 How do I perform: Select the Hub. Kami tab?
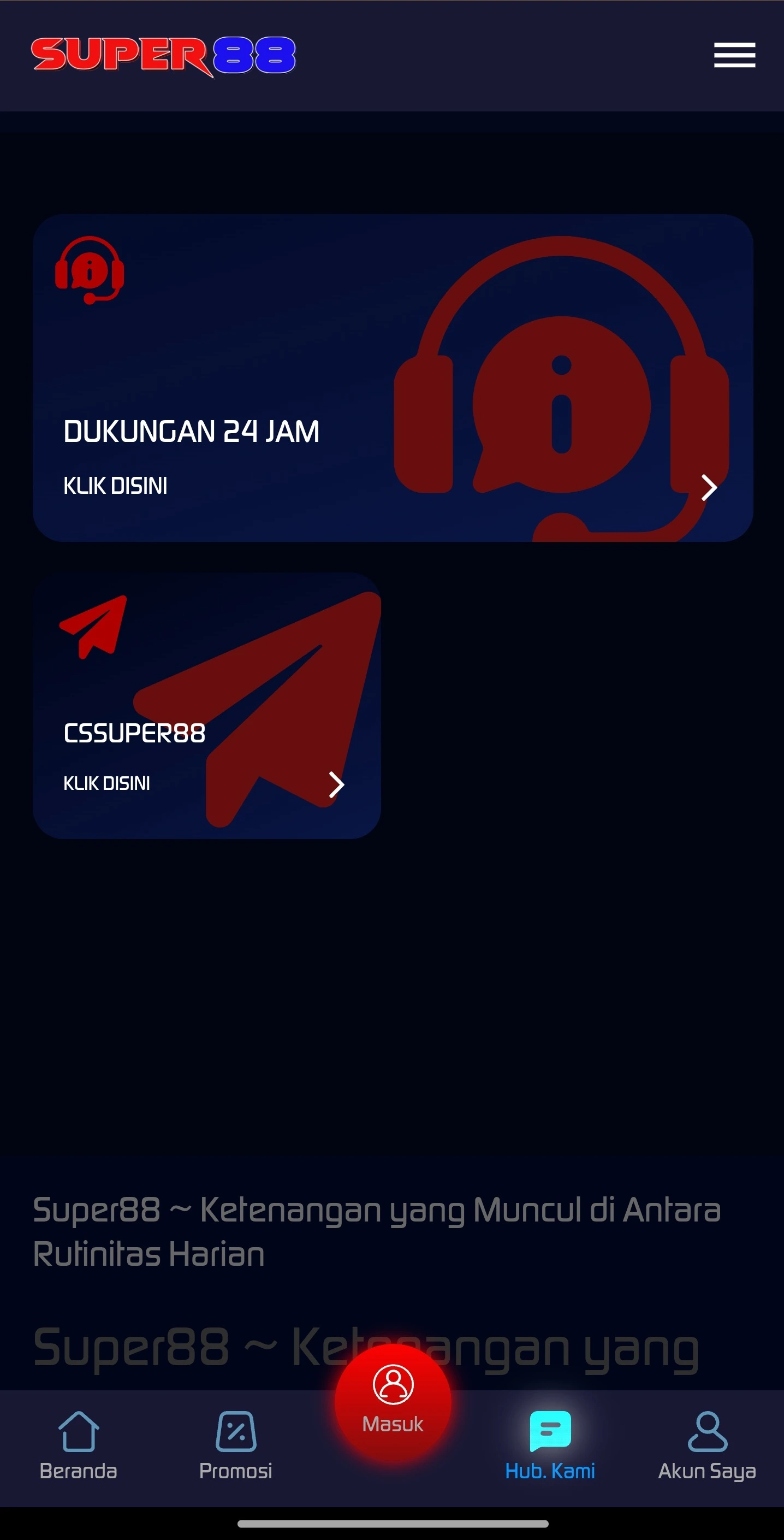(550, 1445)
